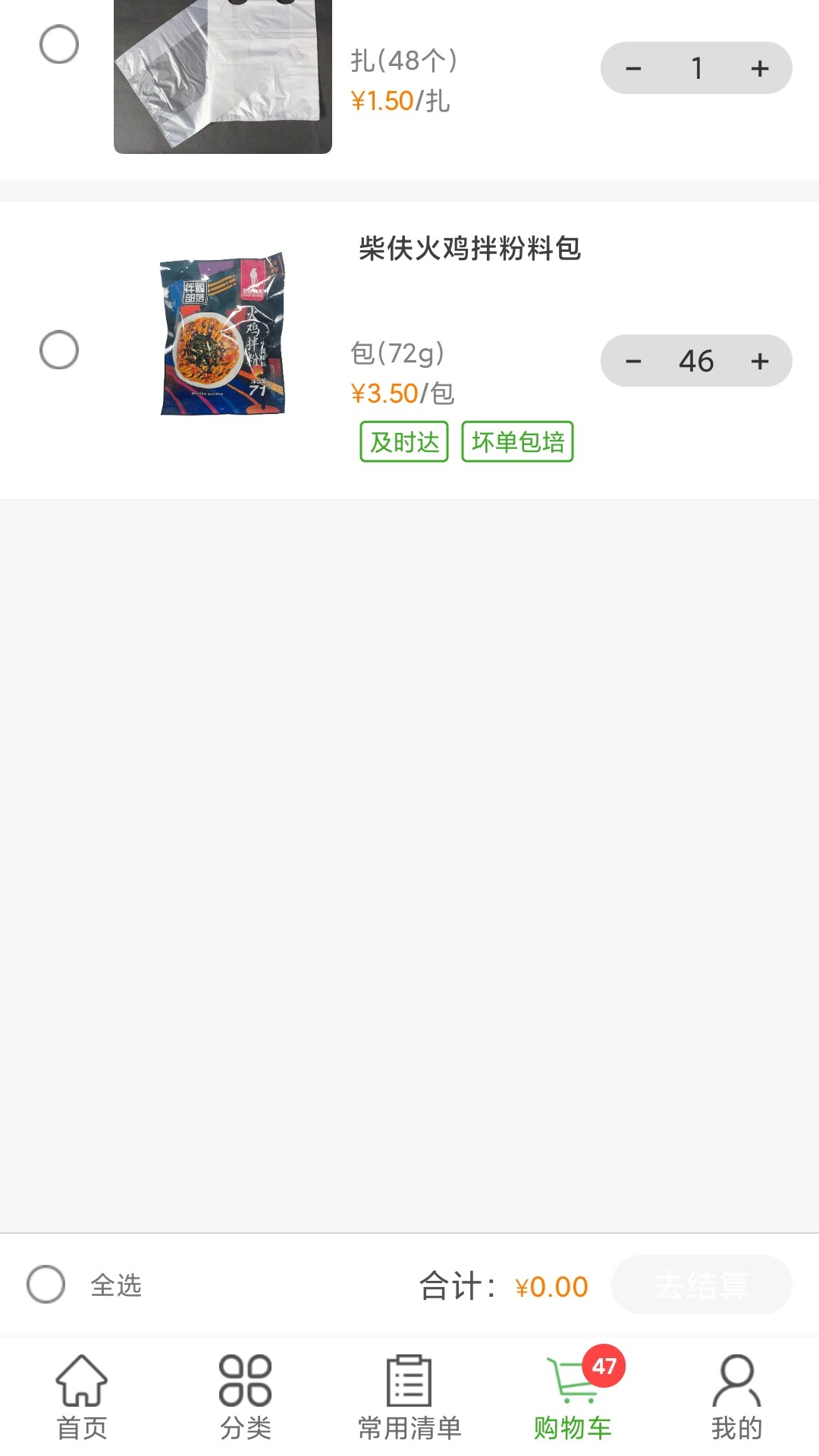Select the 柴佚火鸡拌粉料包 checkbox
The width and height of the screenshot is (819, 1456).
[59, 350]
